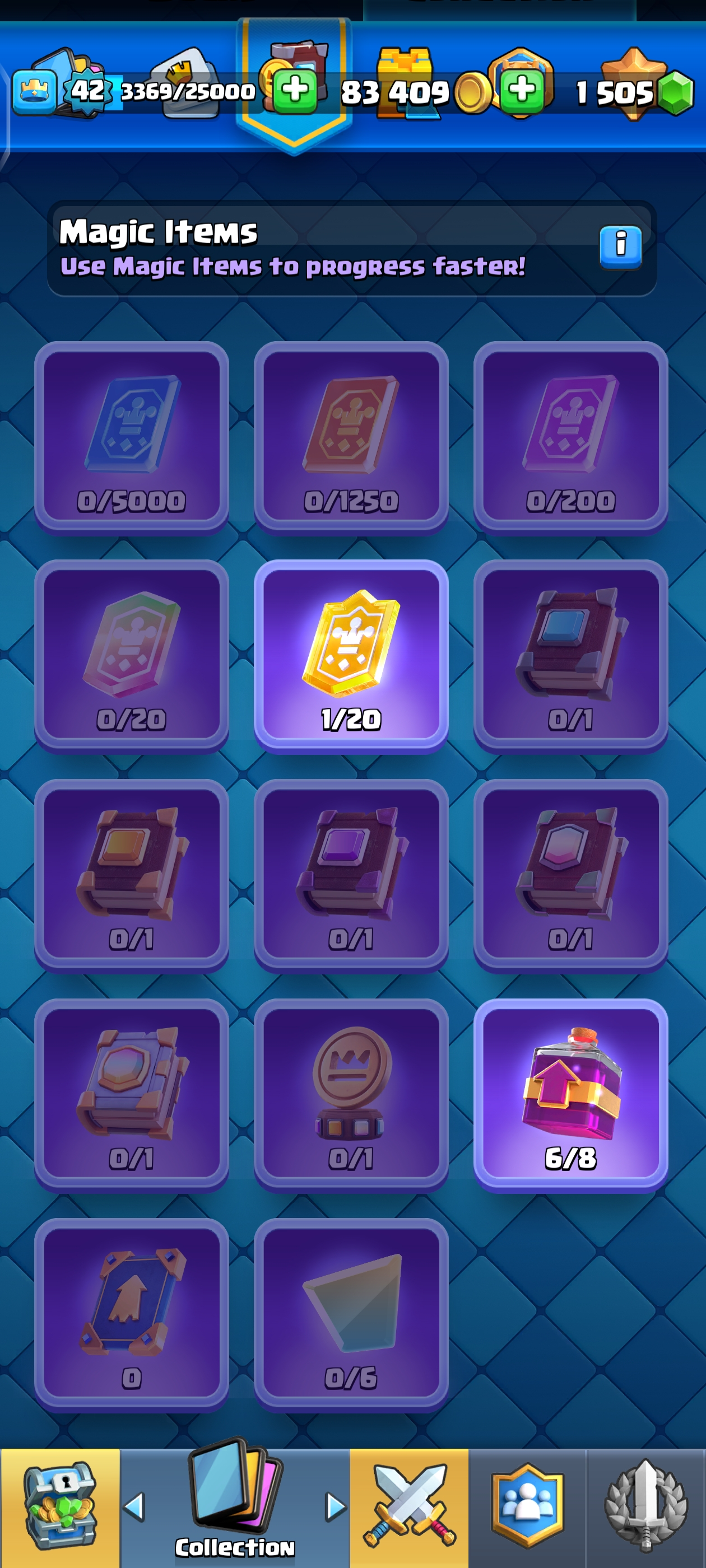Open the golden Wild Card tile 1/20
This screenshot has width=706, height=1568.
click(351, 657)
